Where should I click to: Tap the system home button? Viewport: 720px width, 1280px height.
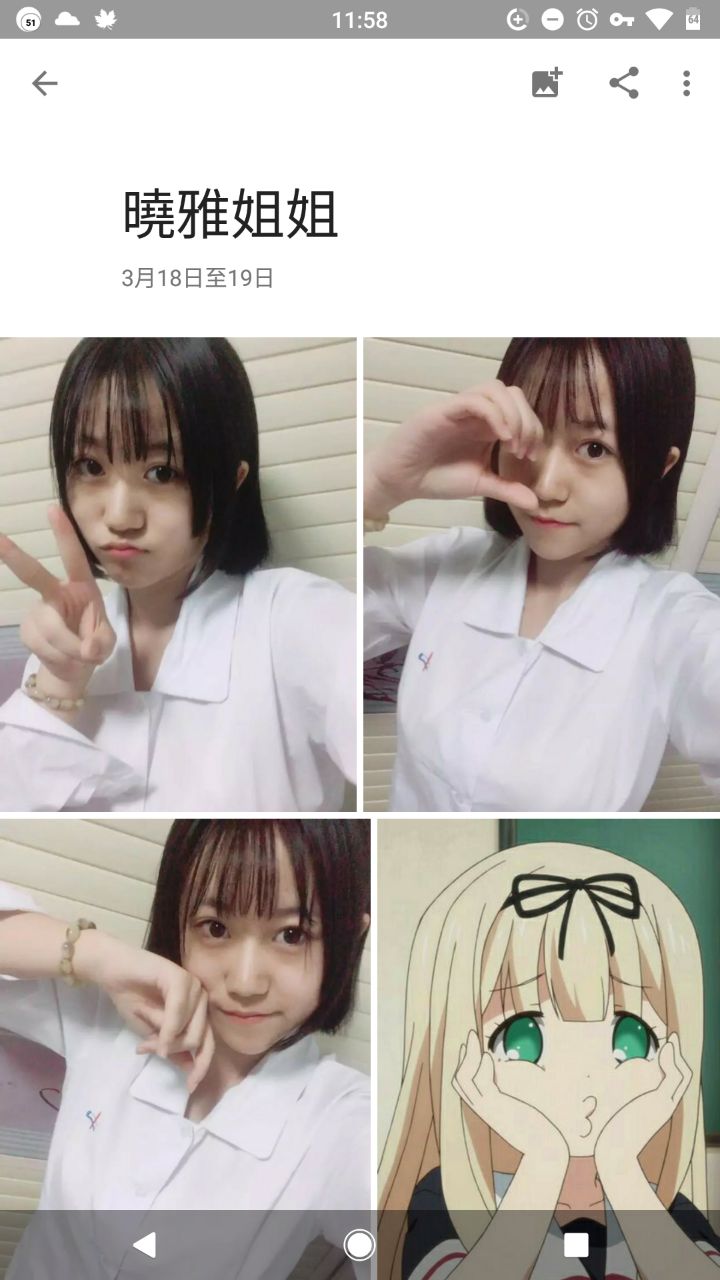[359, 1244]
